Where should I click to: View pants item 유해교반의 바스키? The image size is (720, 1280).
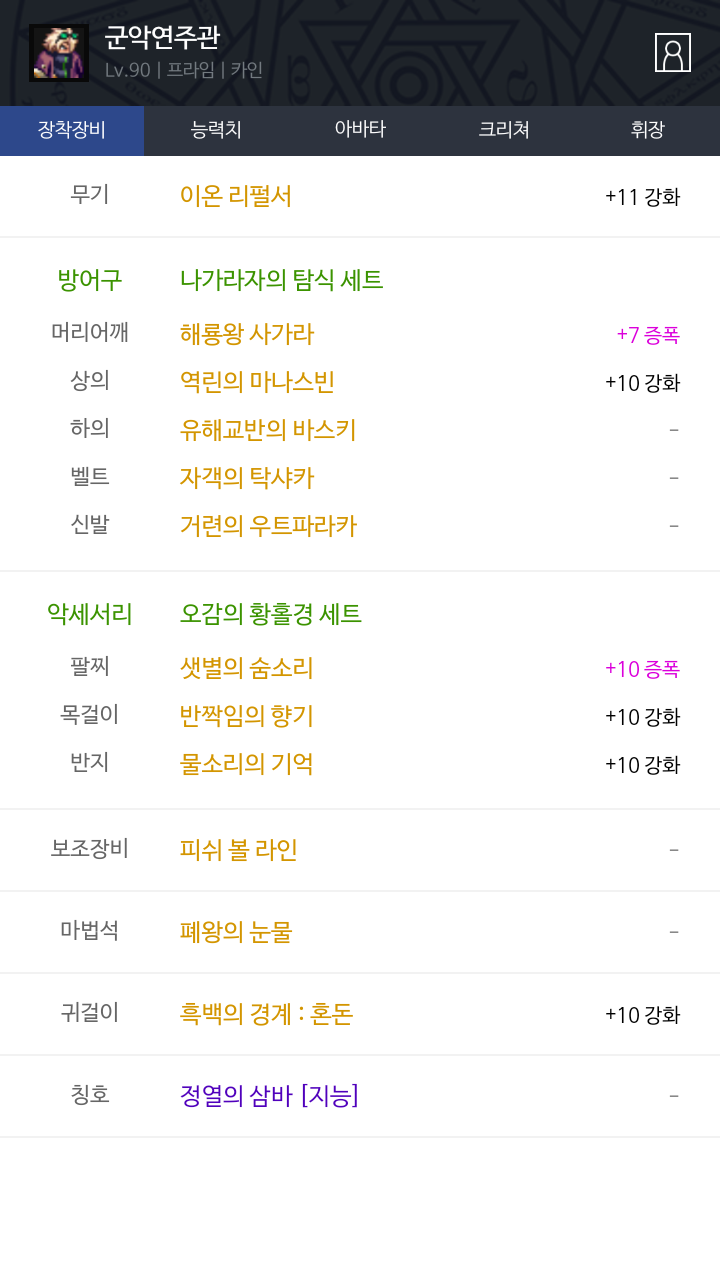(268, 430)
